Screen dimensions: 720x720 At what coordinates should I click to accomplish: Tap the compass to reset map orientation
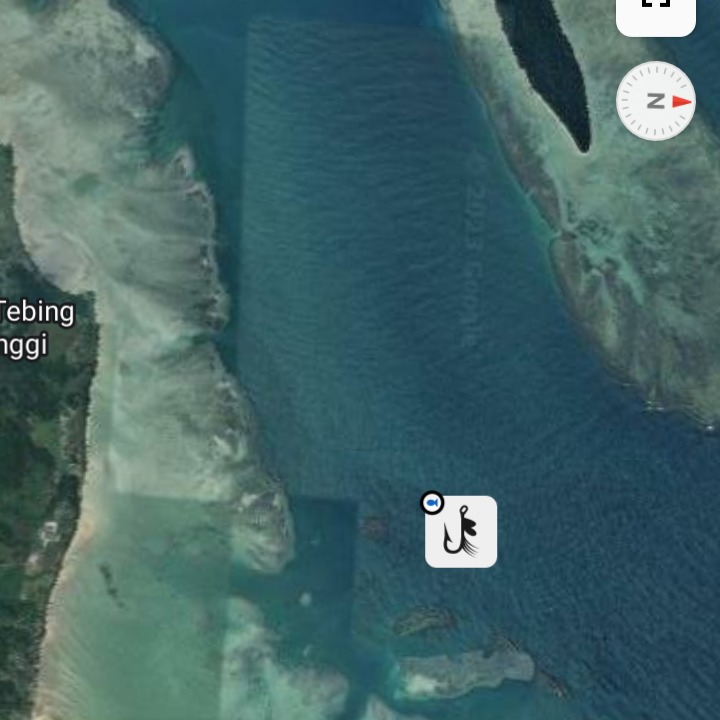(x=656, y=101)
